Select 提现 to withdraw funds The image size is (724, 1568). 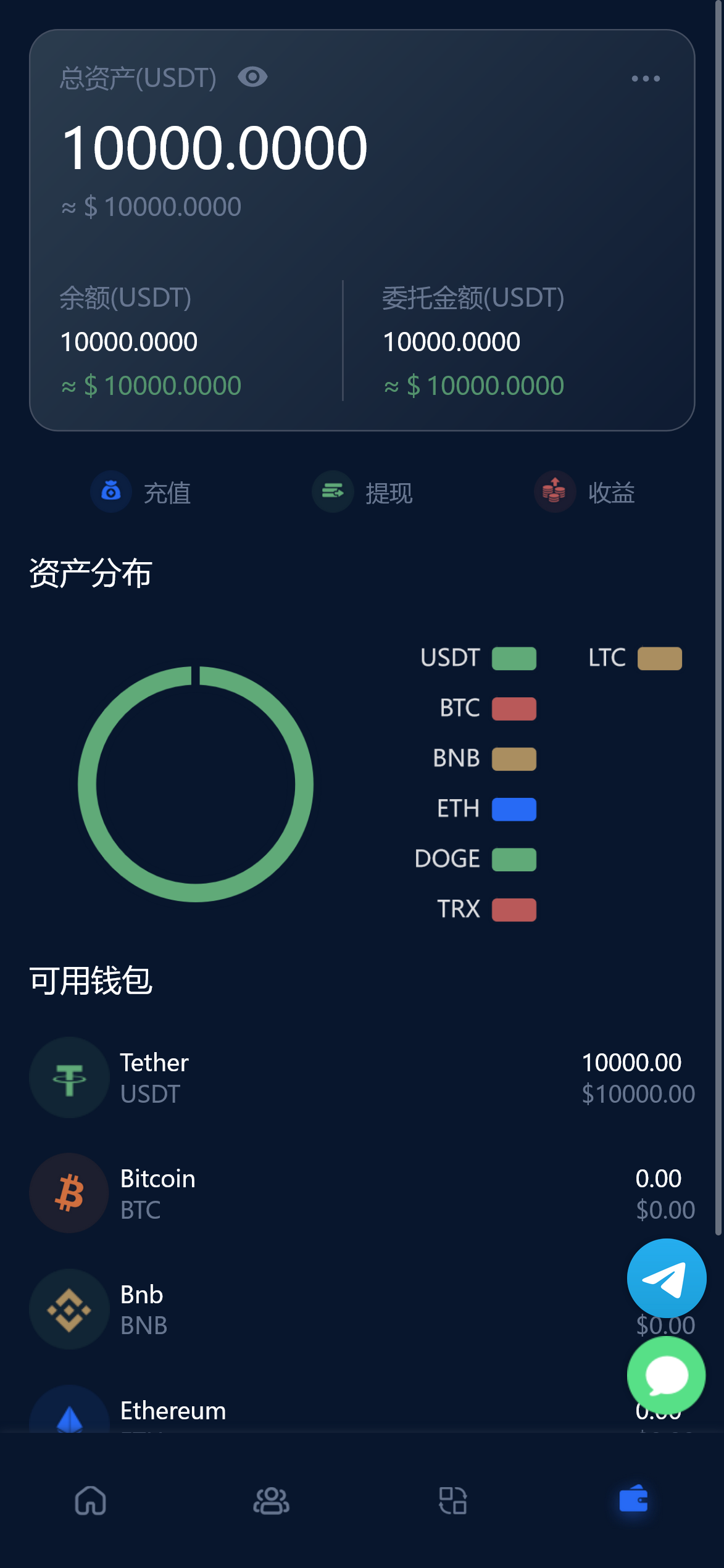pos(362,492)
